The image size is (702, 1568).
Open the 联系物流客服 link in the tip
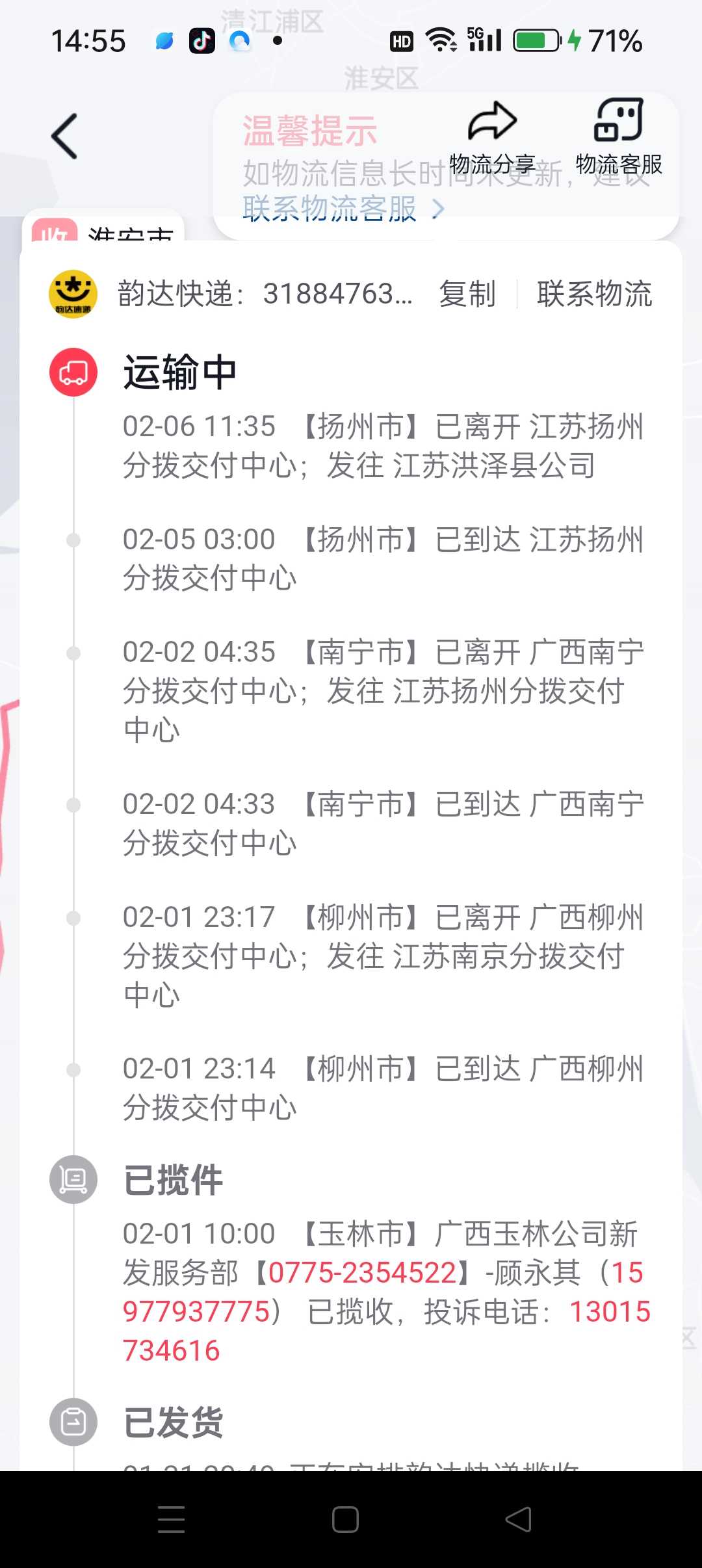tap(343, 209)
